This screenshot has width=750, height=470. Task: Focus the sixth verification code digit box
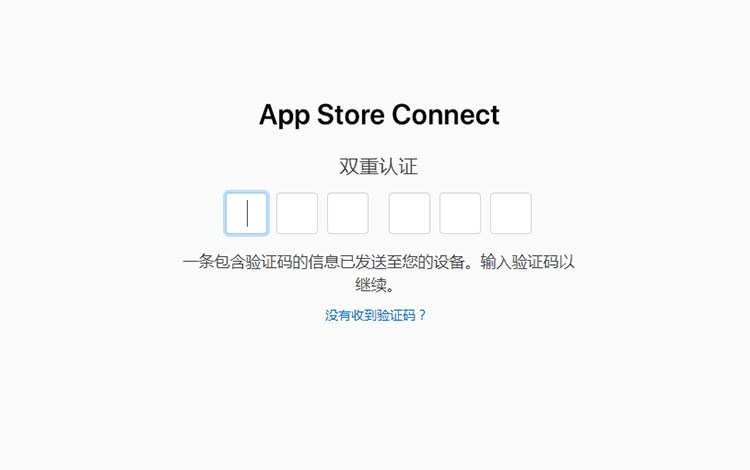(x=511, y=214)
